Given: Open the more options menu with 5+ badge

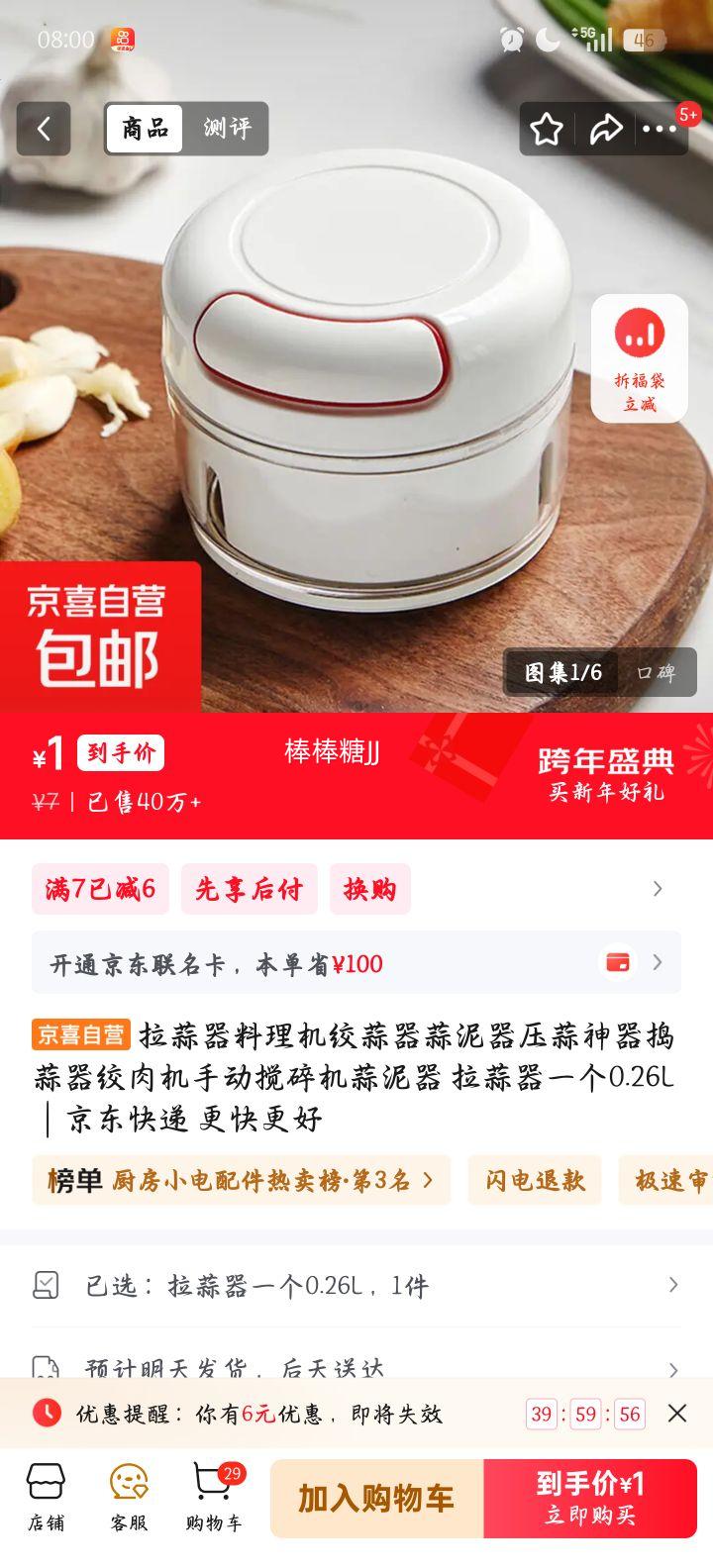Looking at the screenshot, I should pyautogui.click(x=660, y=128).
